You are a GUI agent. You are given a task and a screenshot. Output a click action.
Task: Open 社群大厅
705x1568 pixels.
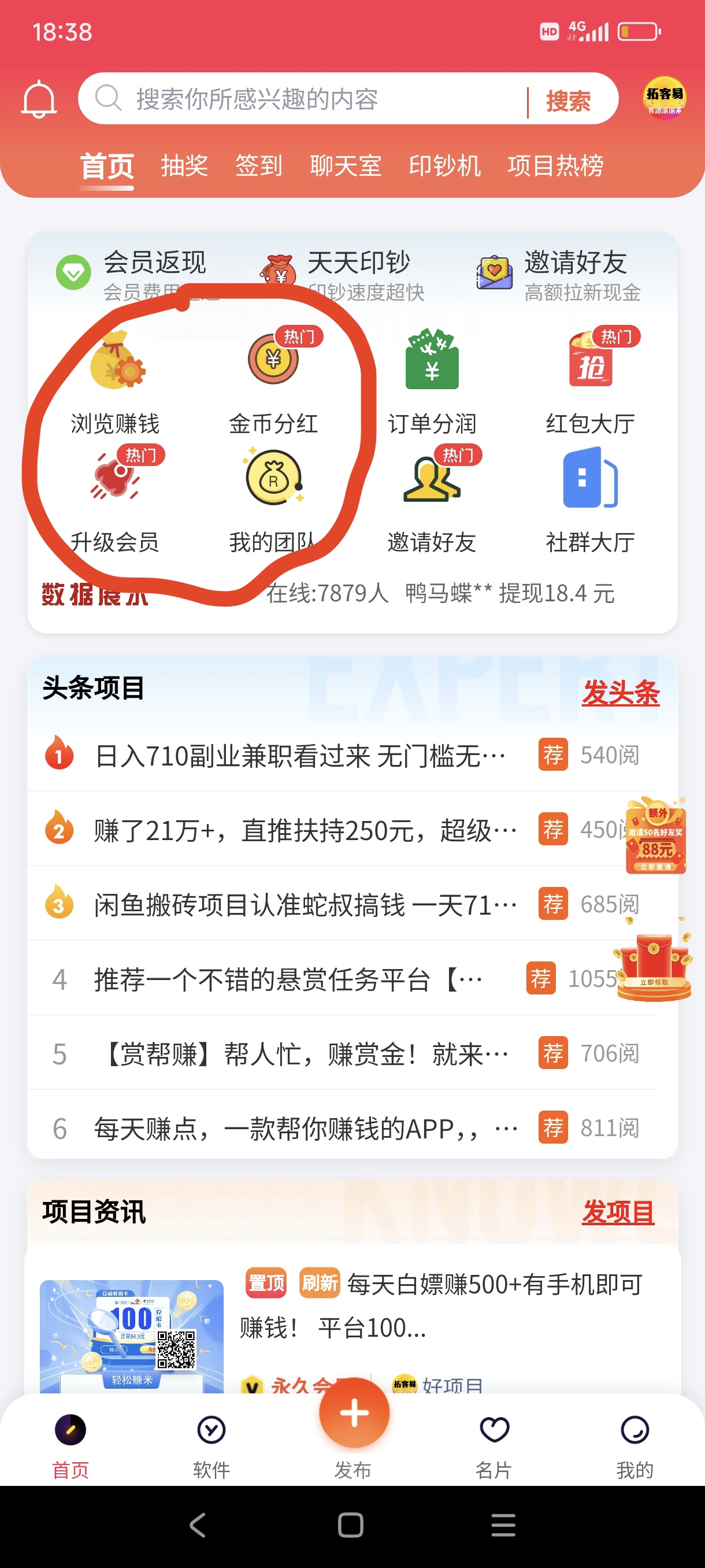tap(590, 500)
